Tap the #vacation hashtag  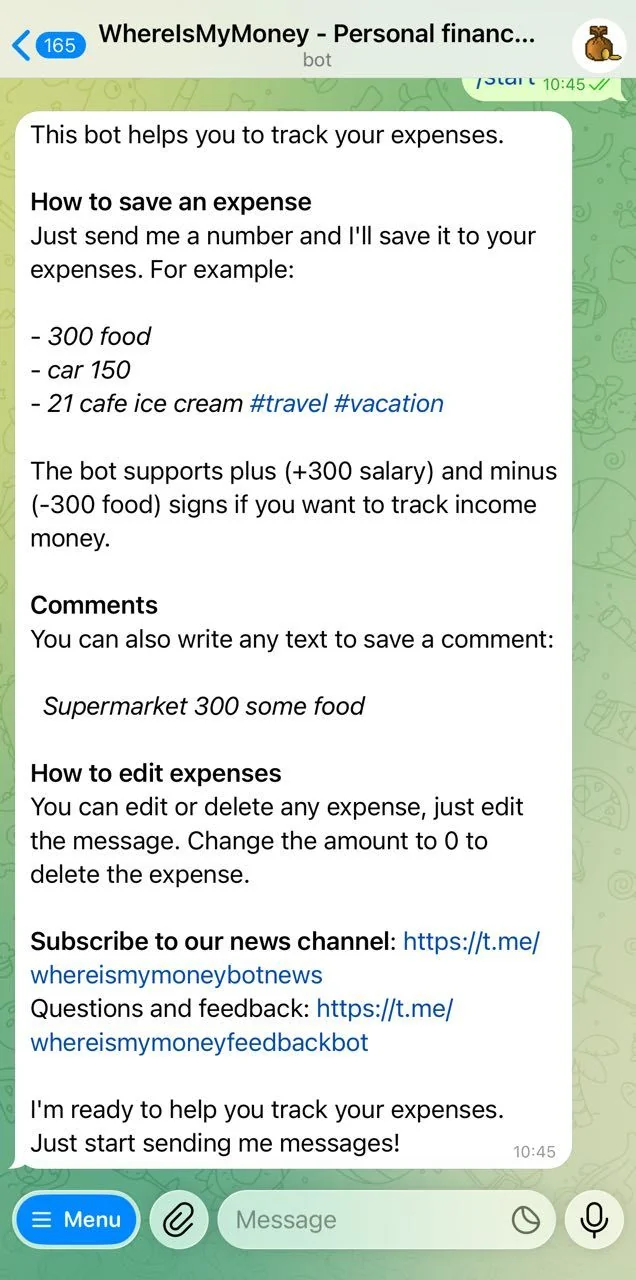389,404
